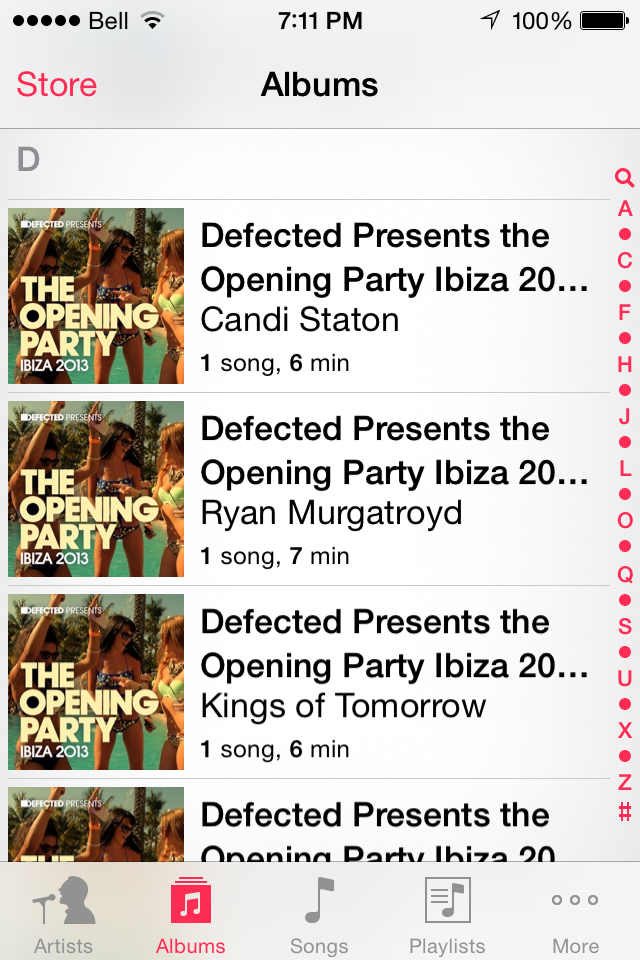The image size is (640, 960).
Task: Switch to the Songs tab
Action: point(319,915)
